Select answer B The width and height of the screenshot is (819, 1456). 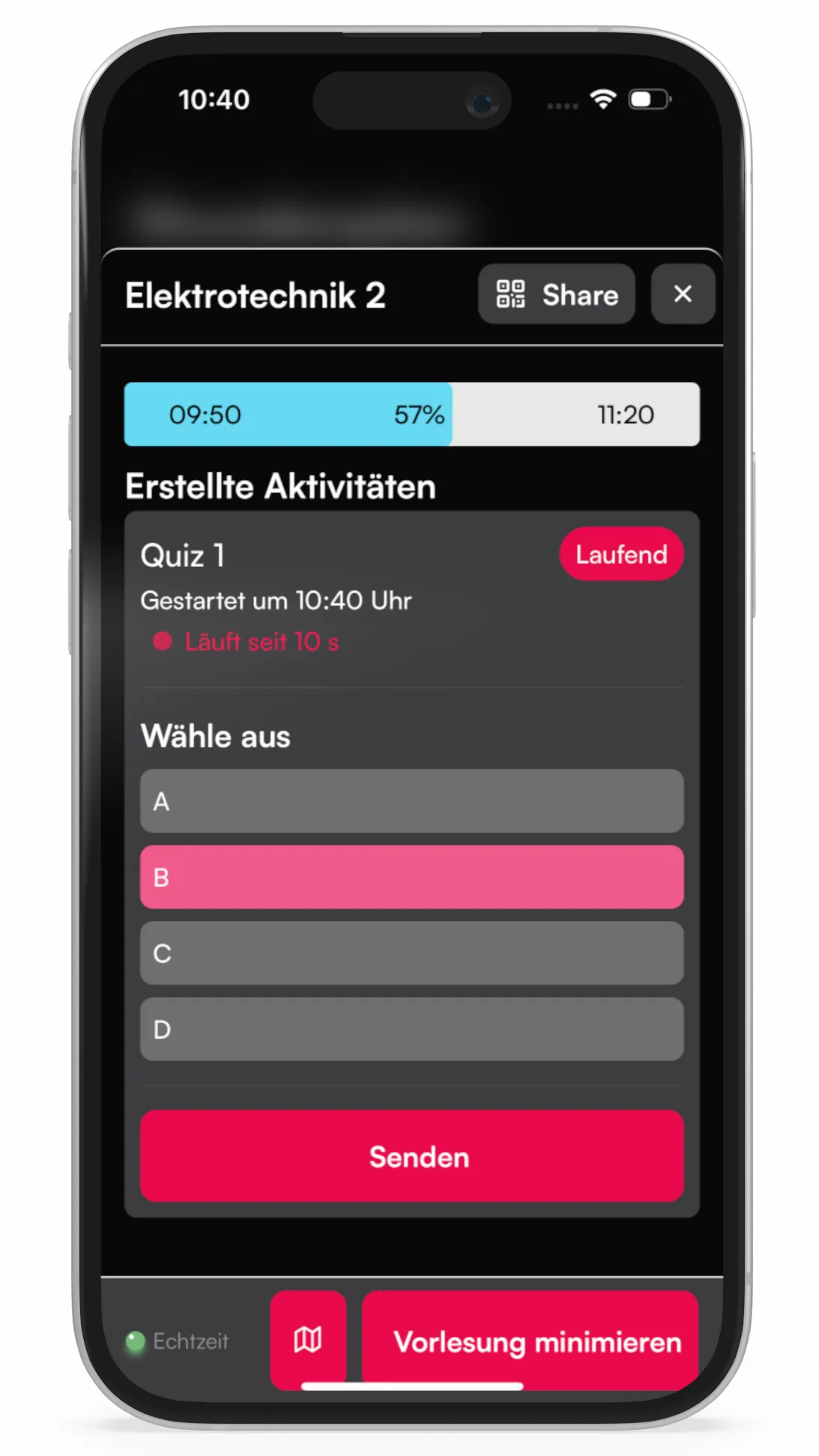pos(411,877)
